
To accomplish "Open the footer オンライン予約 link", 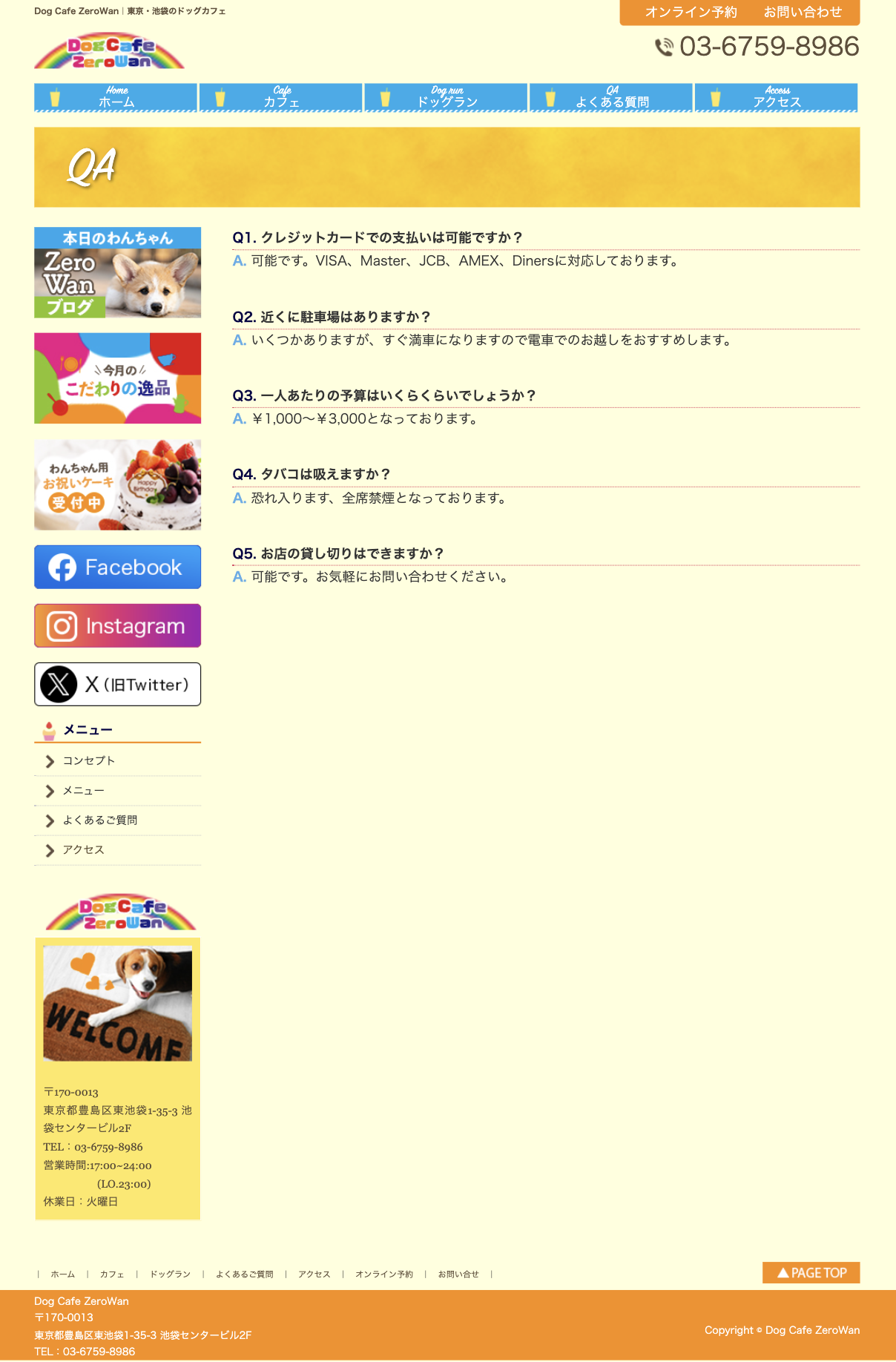I will [383, 1274].
